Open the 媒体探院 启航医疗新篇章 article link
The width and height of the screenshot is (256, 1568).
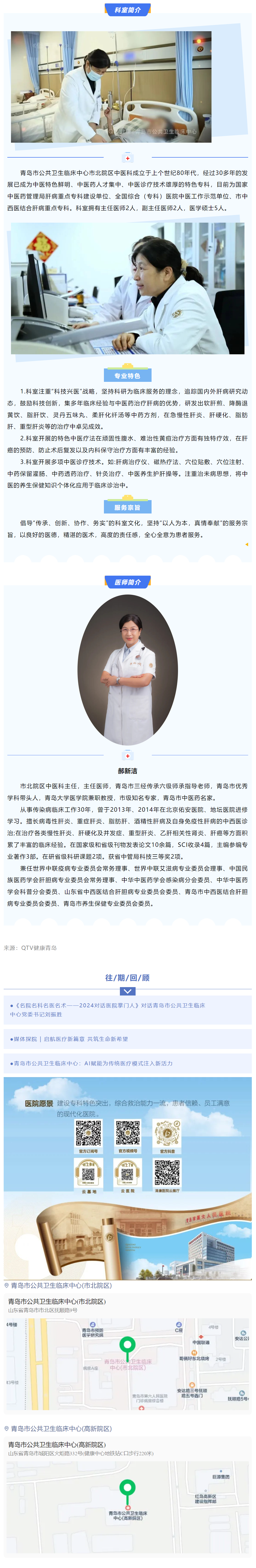pyautogui.click(x=69, y=1039)
